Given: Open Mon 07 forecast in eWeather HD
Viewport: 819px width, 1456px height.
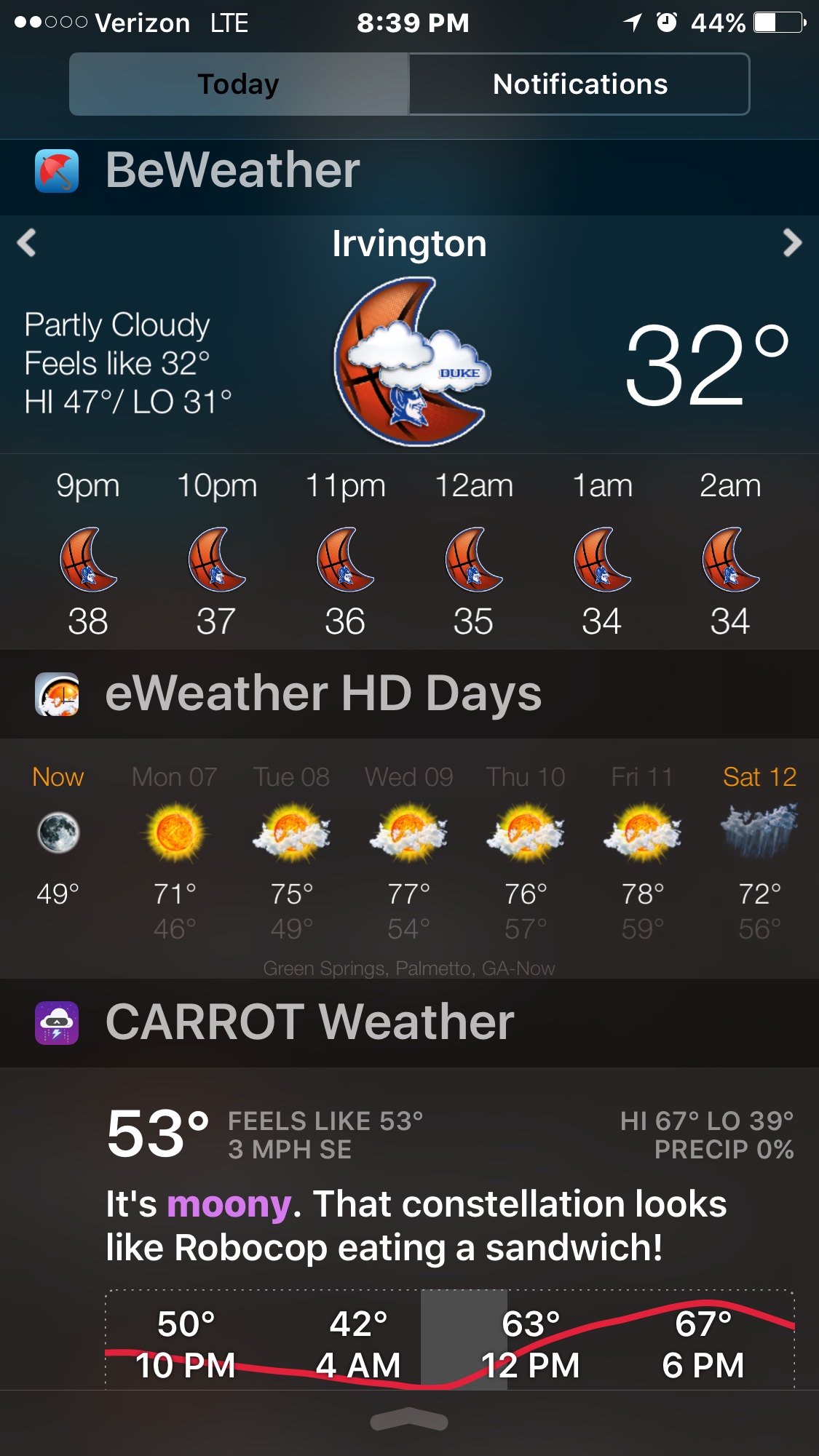Looking at the screenshot, I should point(175,851).
